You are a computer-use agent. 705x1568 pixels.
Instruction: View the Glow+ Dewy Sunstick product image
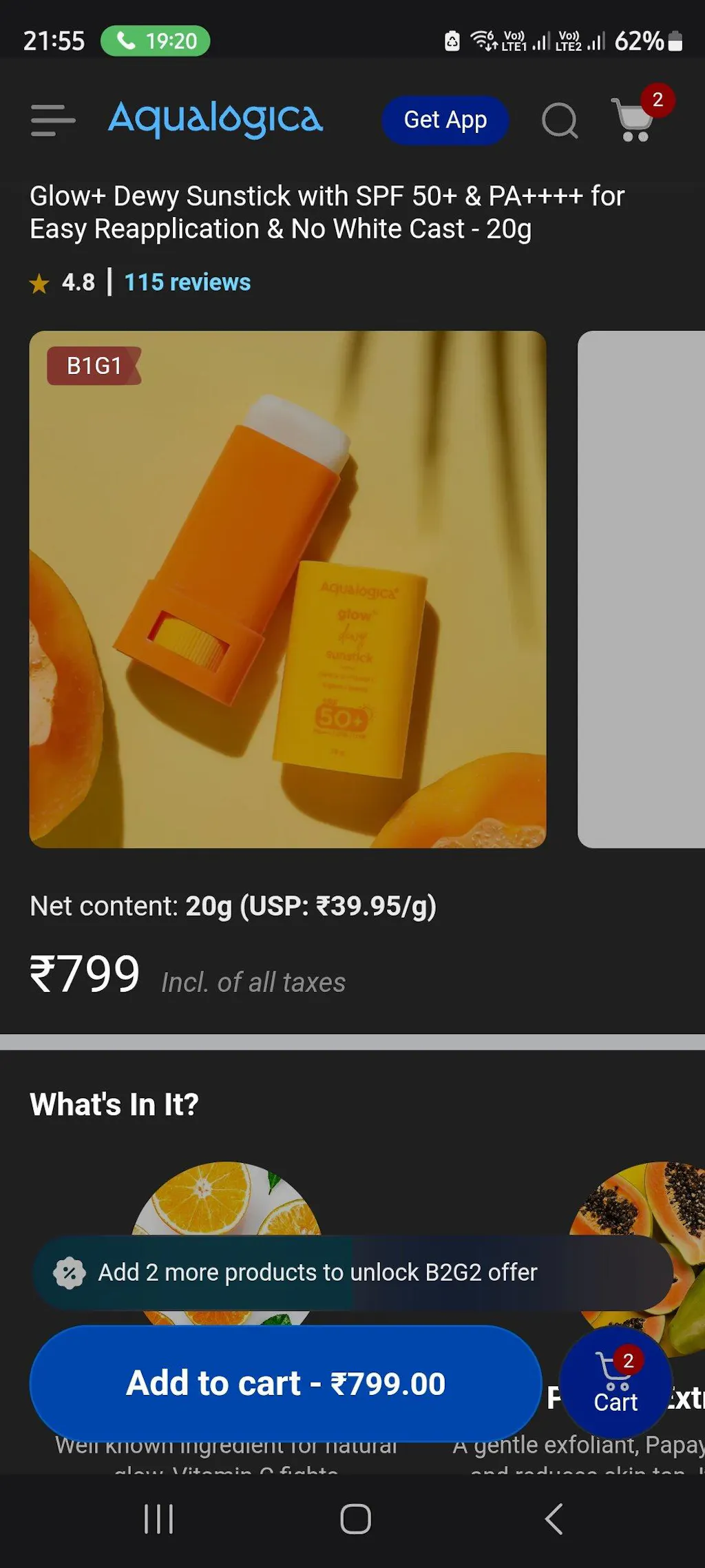(x=288, y=589)
